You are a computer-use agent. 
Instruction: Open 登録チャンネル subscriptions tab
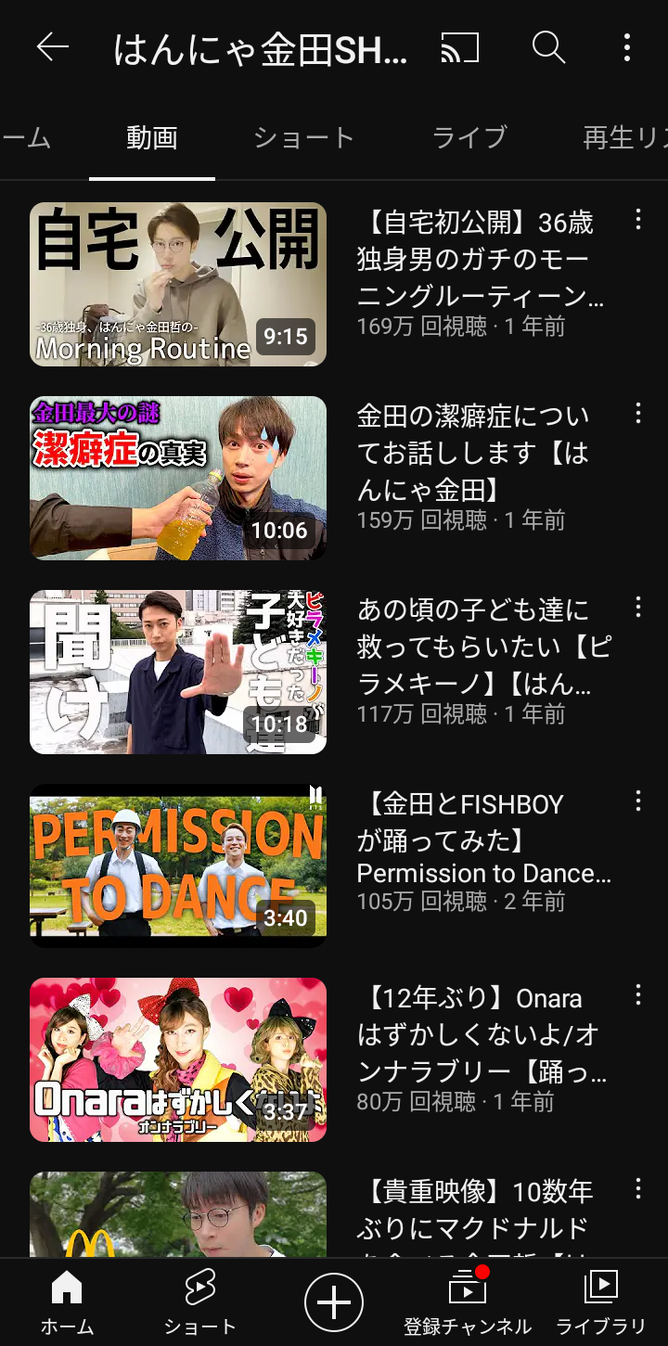point(467,1303)
